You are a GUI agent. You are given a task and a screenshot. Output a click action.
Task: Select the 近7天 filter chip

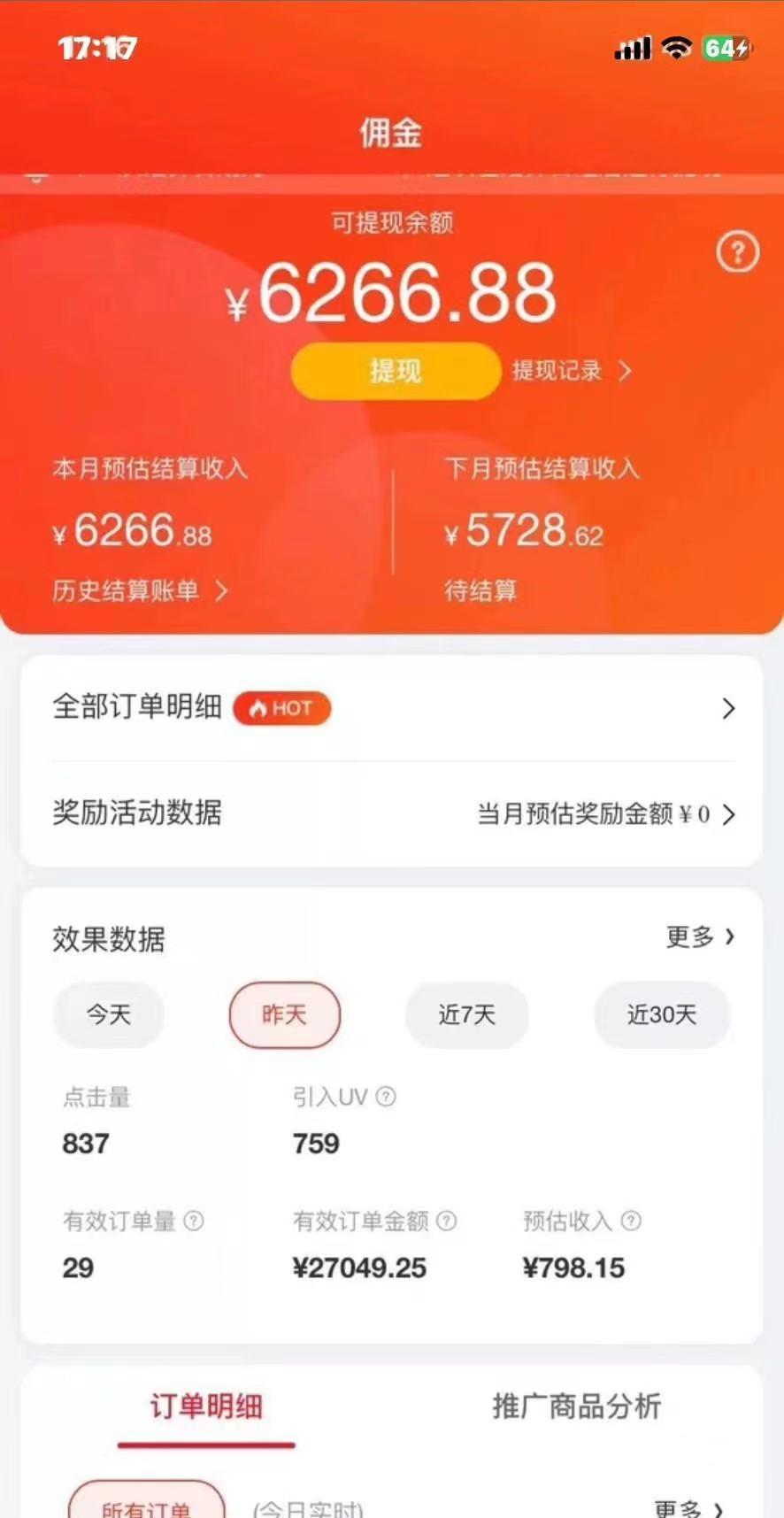pos(467,1015)
